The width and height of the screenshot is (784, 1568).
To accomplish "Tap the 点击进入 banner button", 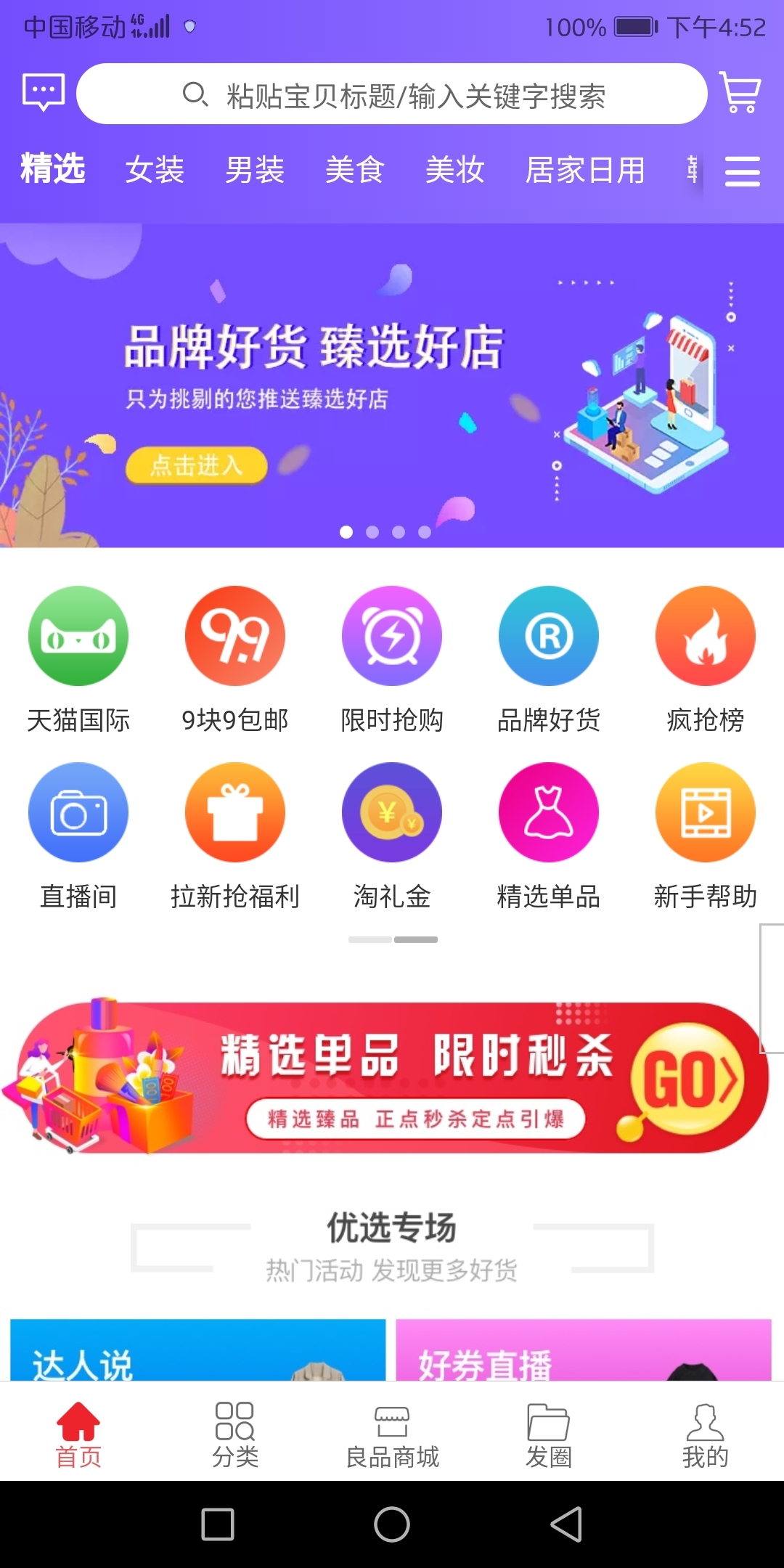I will pyautogui.click(x=196, y=465).
